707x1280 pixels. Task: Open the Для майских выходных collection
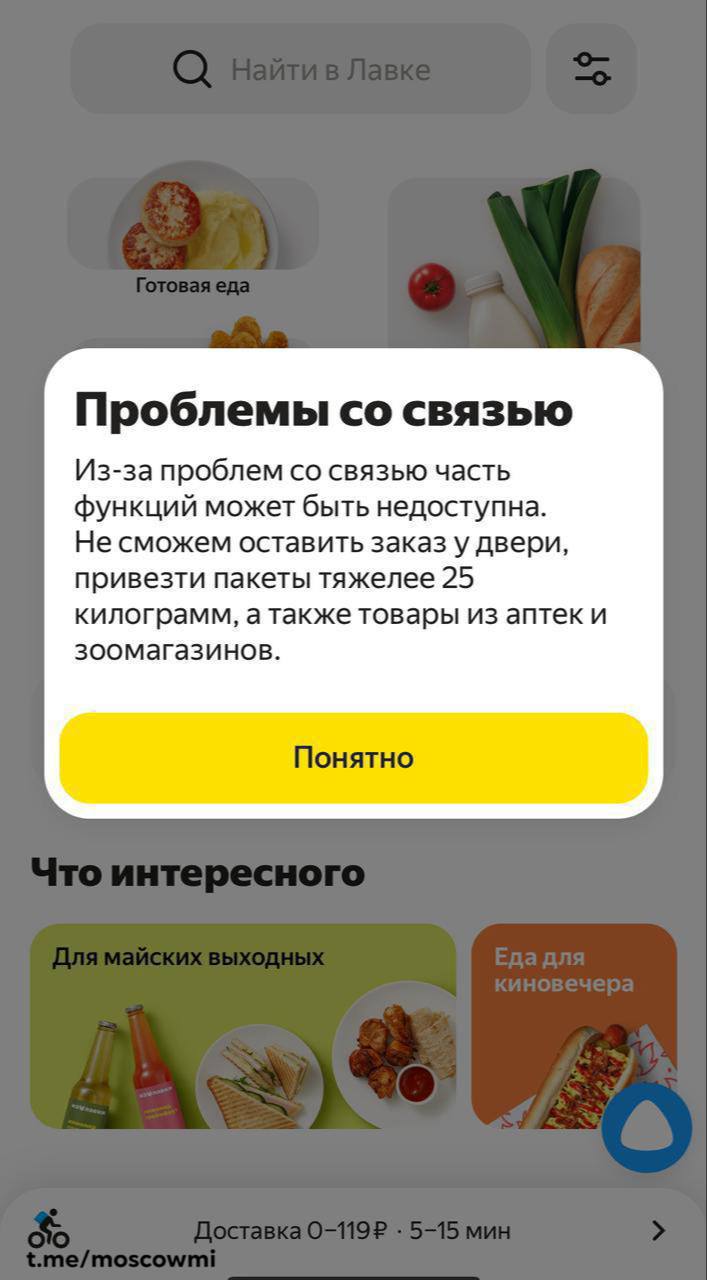tap(242, 1025)
